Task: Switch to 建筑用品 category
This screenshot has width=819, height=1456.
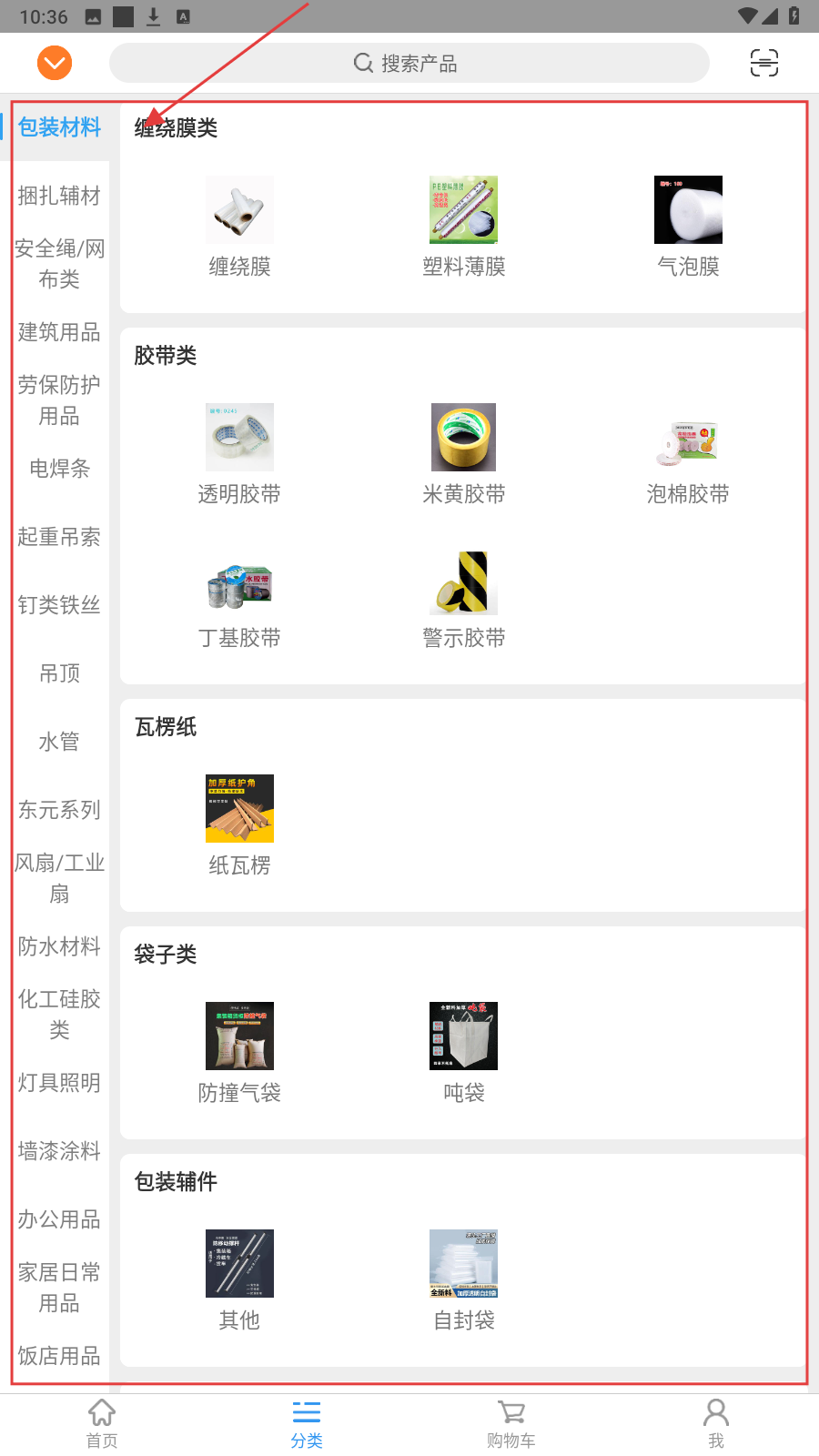Action: (59, 332)
